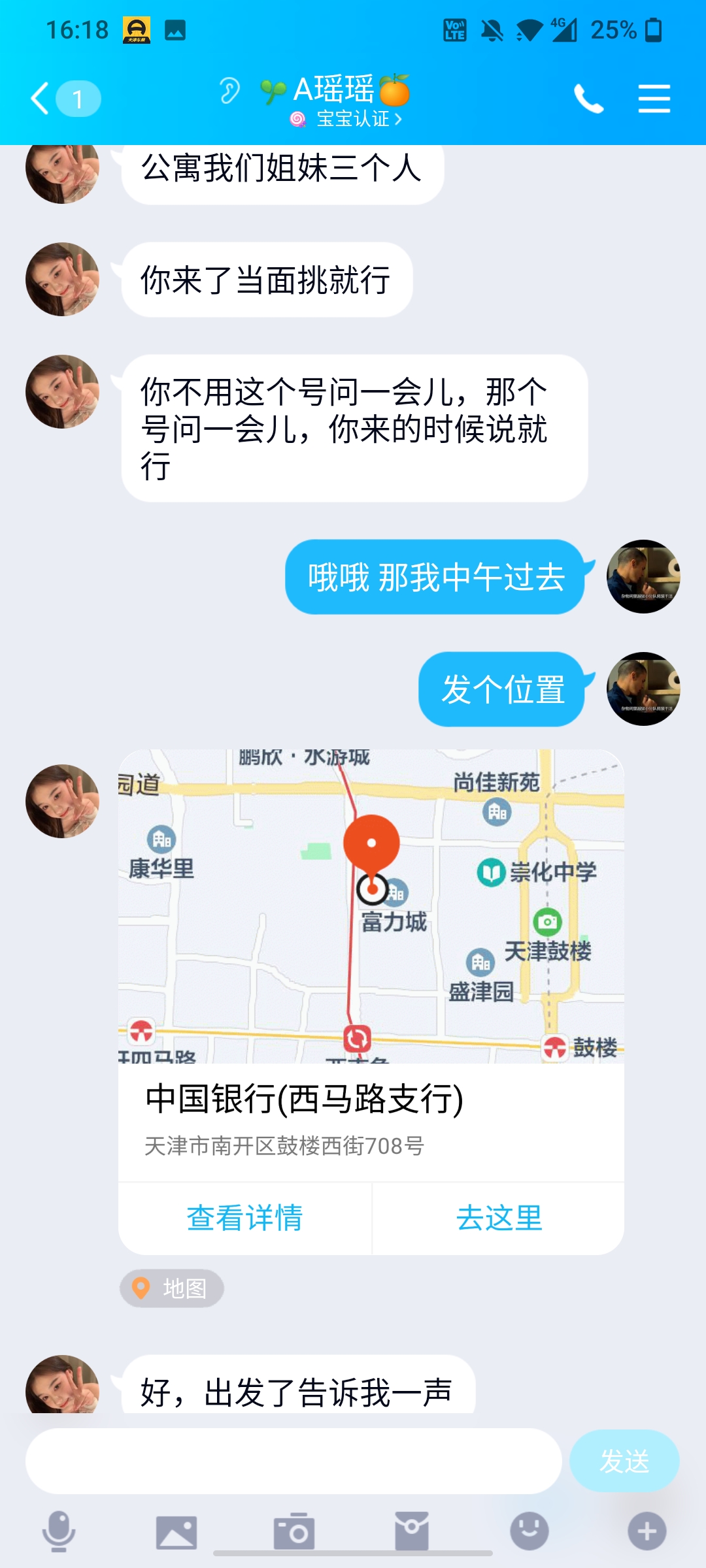
Task: Tap the orange map pin on the 地图 tag
Action: click(x=141, y=1288)
